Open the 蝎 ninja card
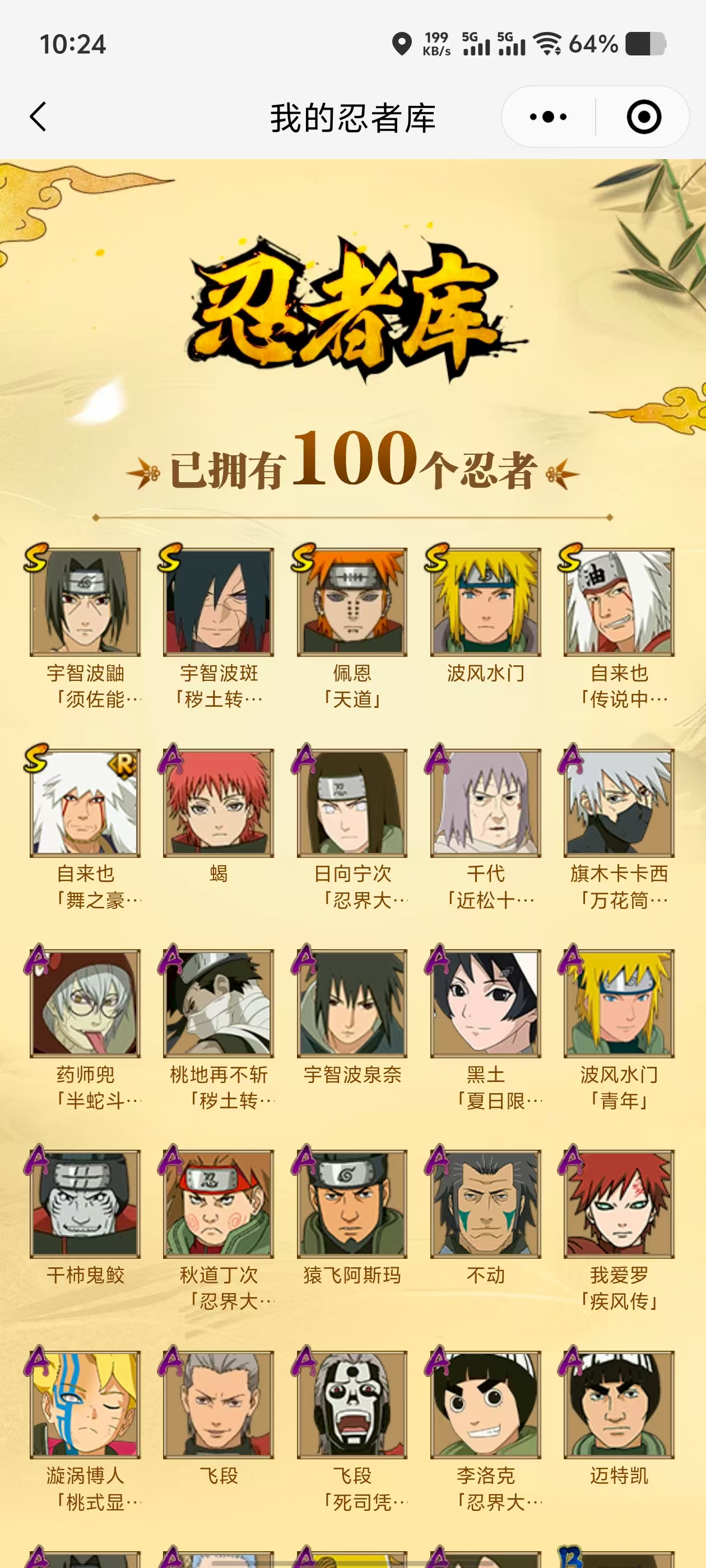This screenshot has height=1568, width=706. [x=219, y=802]
